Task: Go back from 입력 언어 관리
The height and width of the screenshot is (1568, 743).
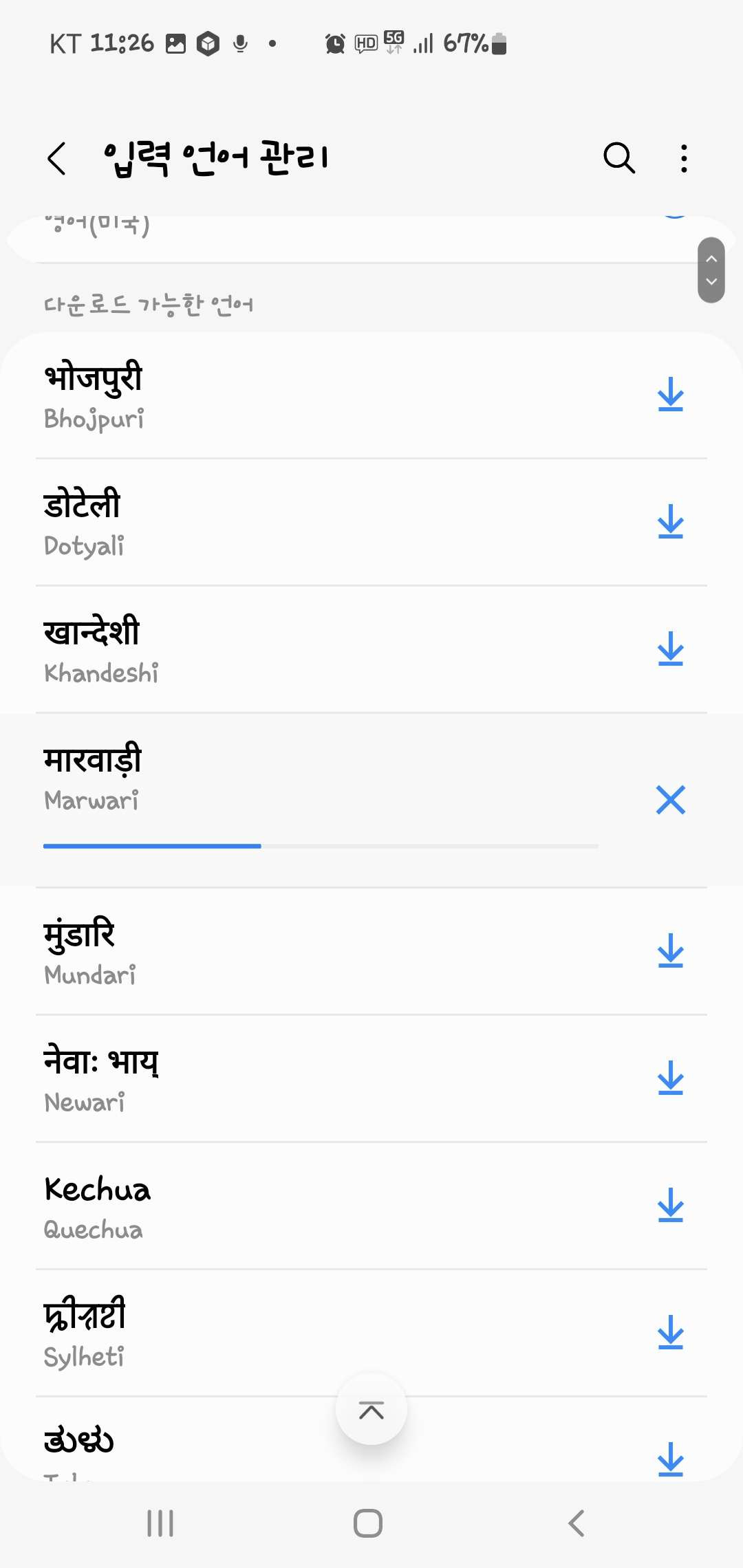Action: (57, 159)
